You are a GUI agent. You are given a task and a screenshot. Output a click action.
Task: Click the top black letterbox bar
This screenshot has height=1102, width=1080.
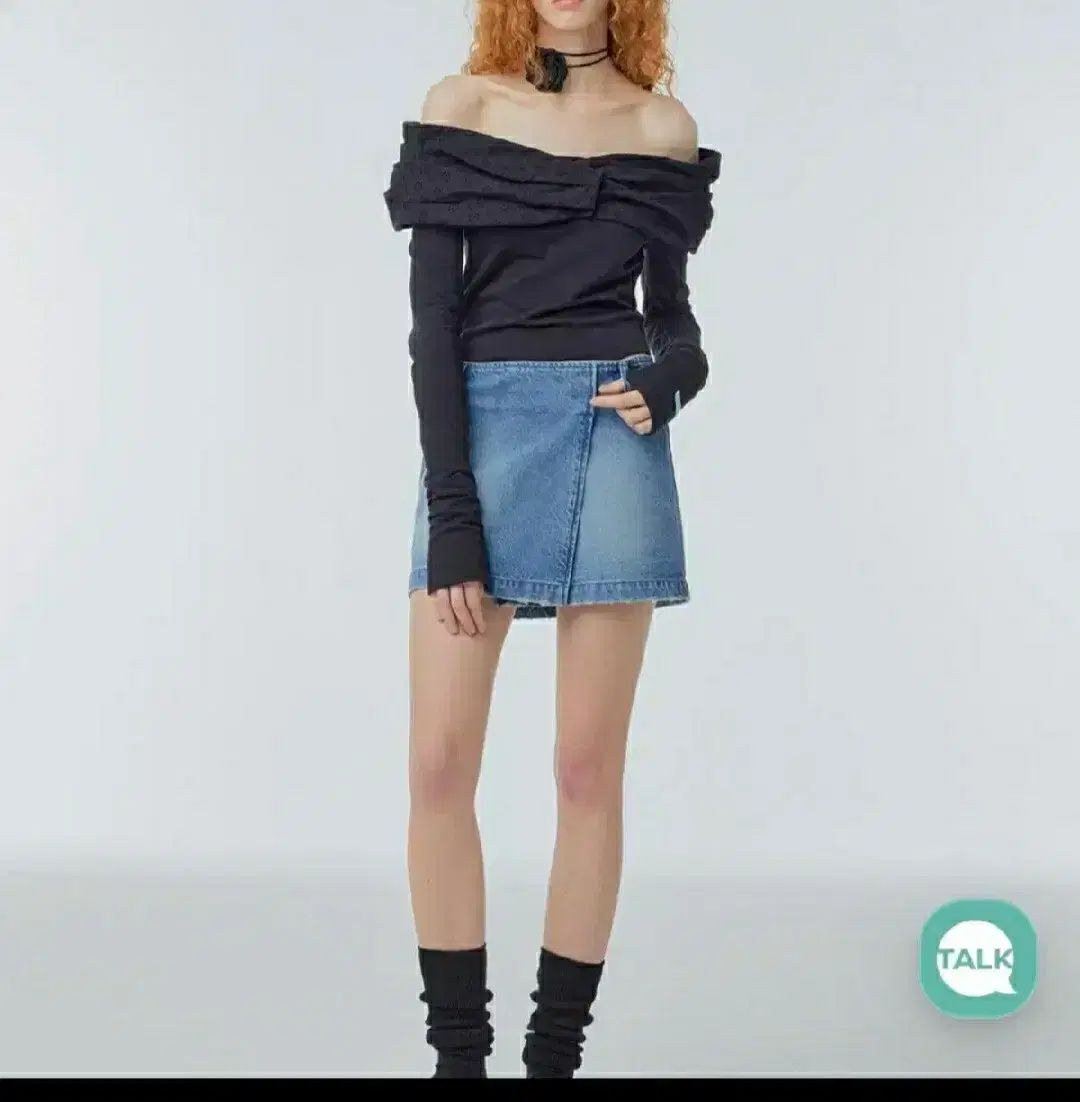tap(540, 4)
